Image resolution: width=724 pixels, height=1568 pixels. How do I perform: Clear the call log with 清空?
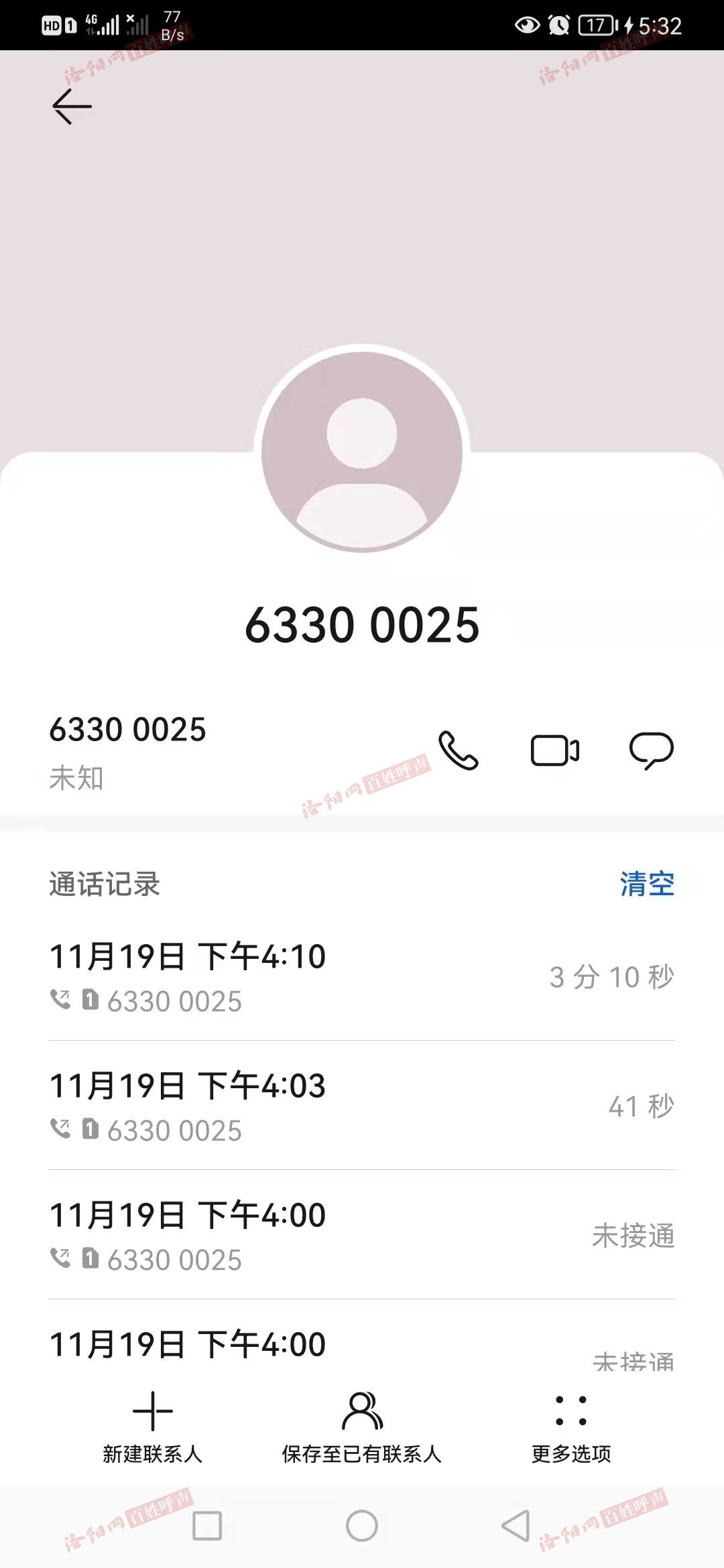pyautogui.click(x=647, y=884)
